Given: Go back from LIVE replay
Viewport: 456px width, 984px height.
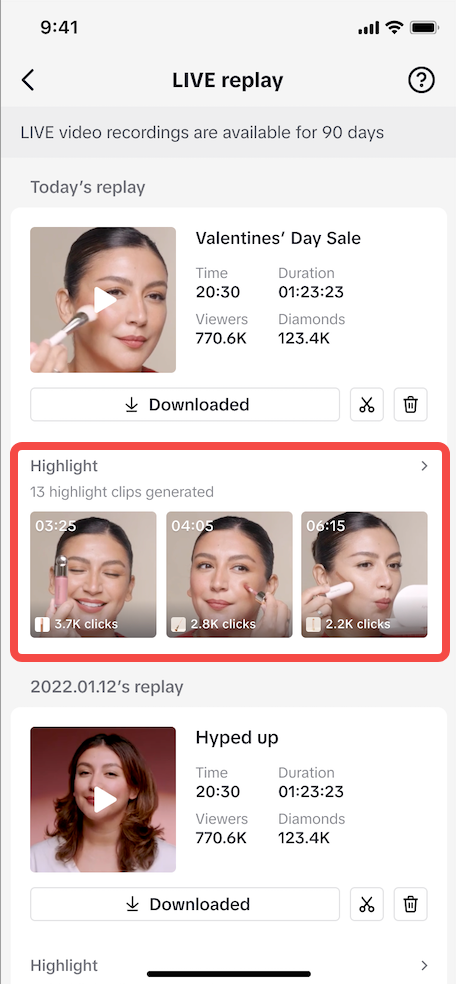Looking at the screenshot, I should pyautogui.click(x=28, y=80).
